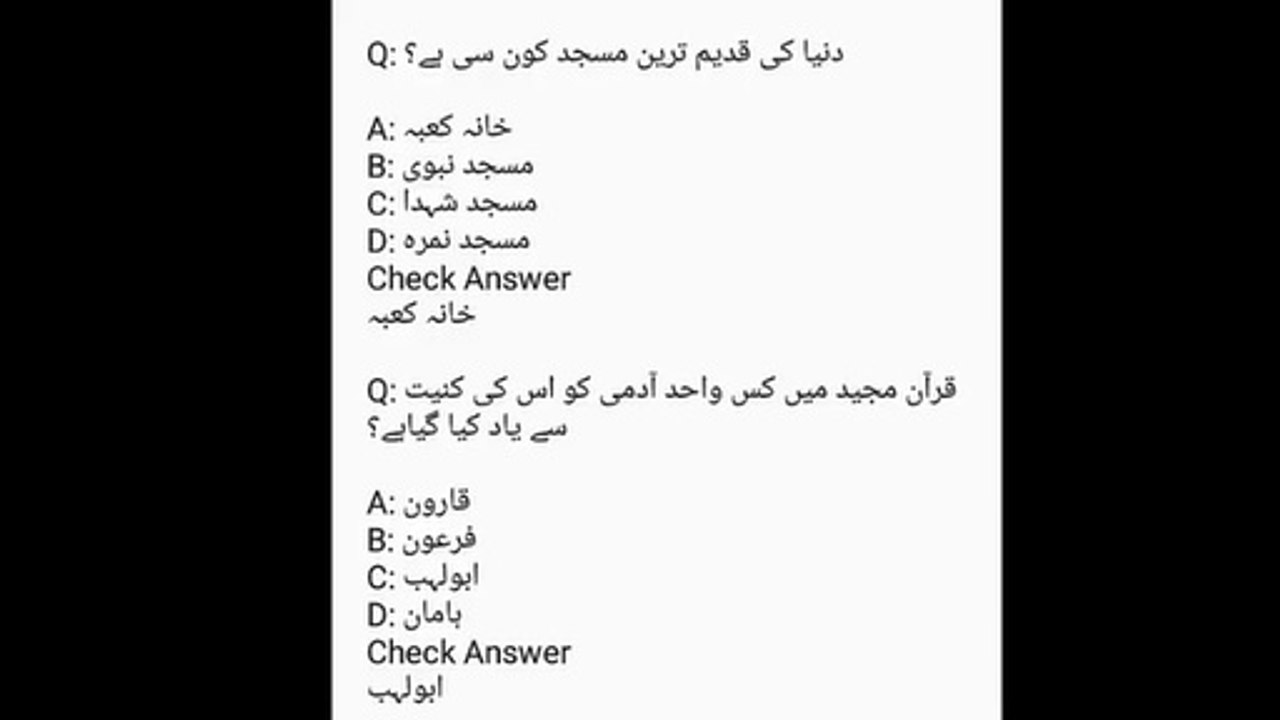Tap Check Answer under the مسجد نمره option
The width and height of the screenshot is (1280, 720).
tap(469, 278)
